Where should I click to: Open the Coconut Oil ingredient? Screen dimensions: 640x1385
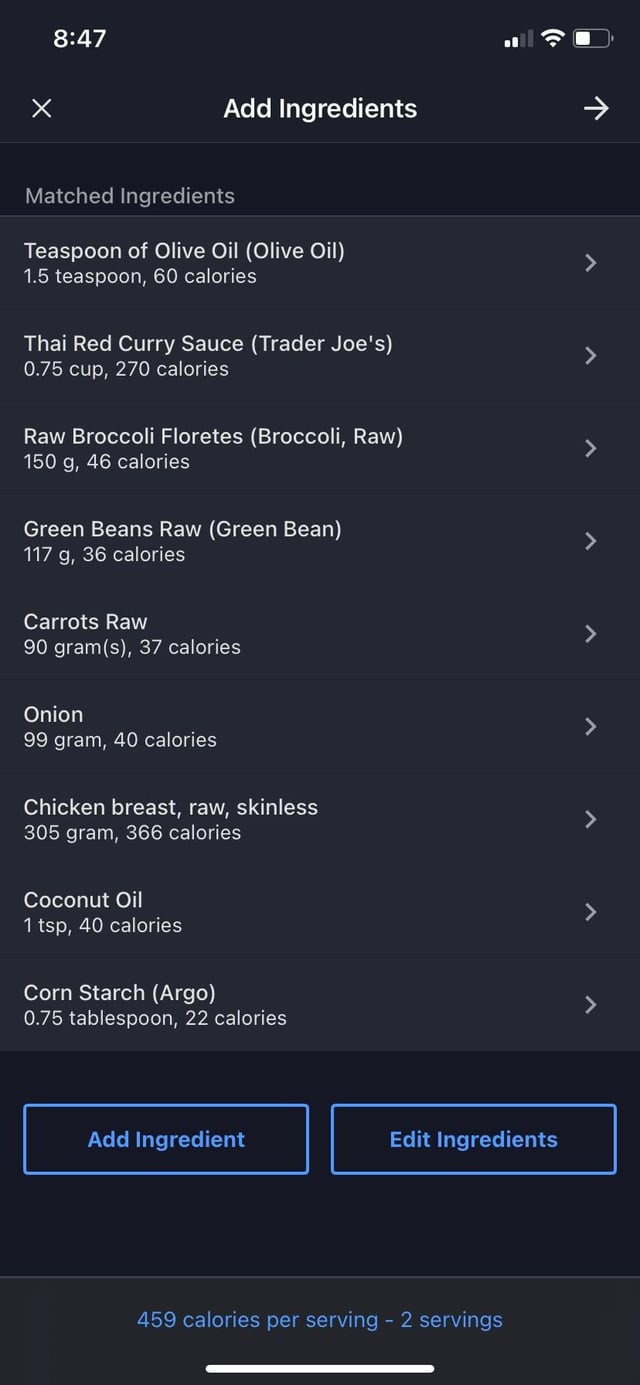coord(320,912)
